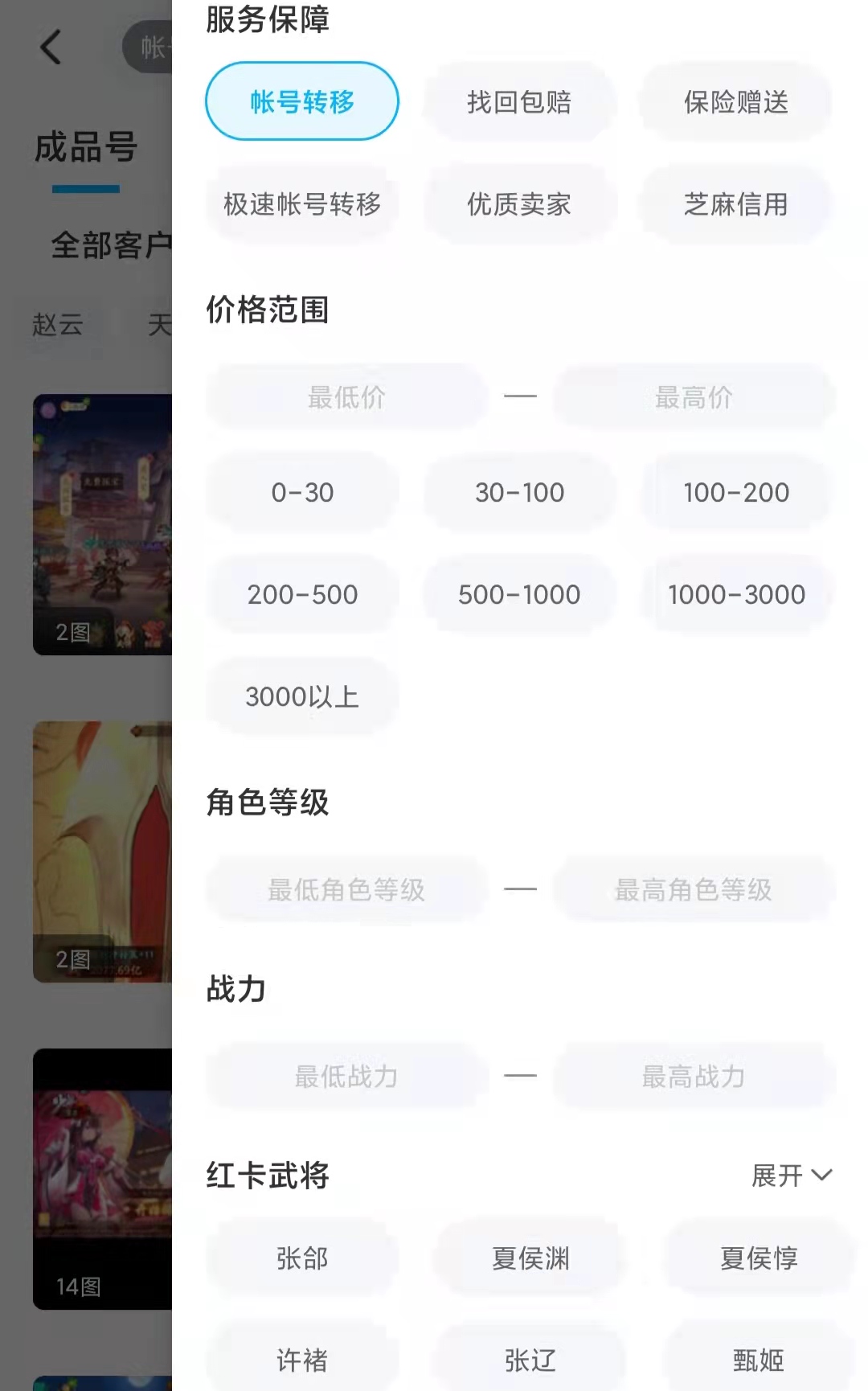Select the 500-1000 price range
Viewport: 868px width, 1391px height.
click(519, 594)
